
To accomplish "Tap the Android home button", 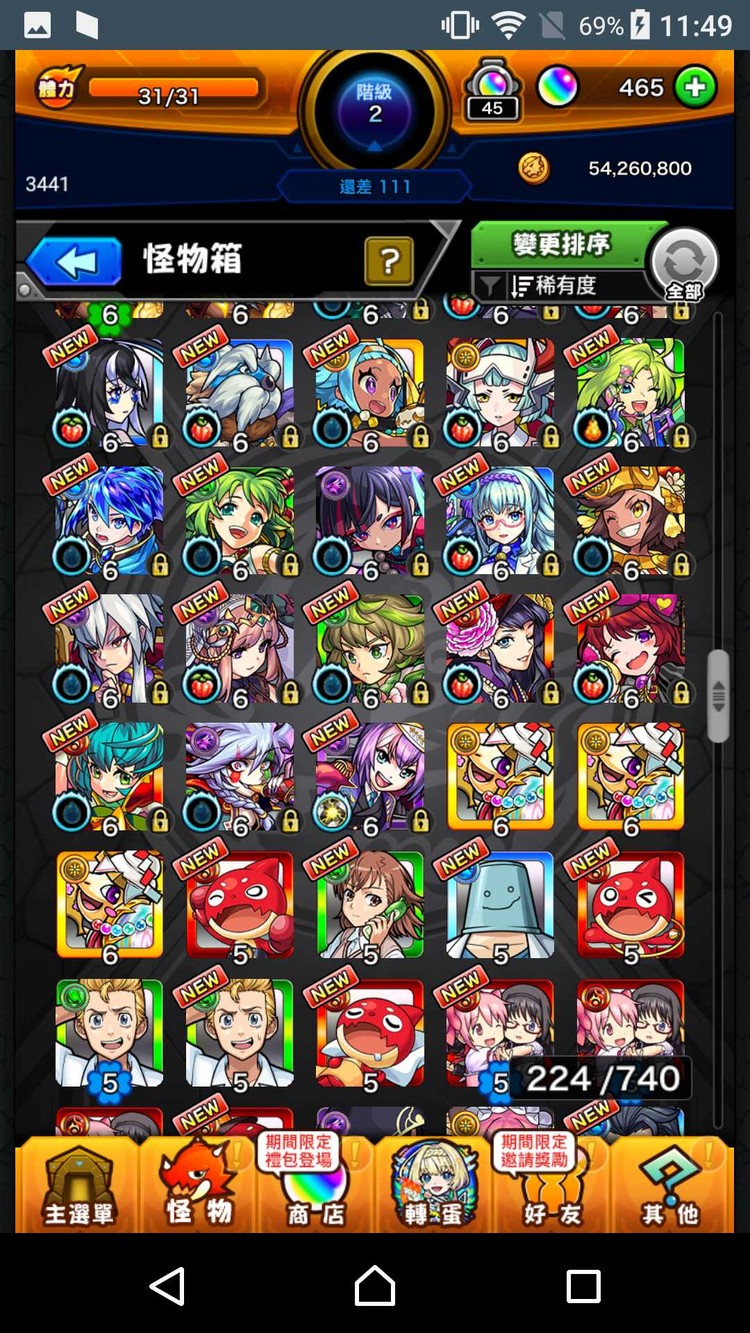I will click(x=375, y=1285).
